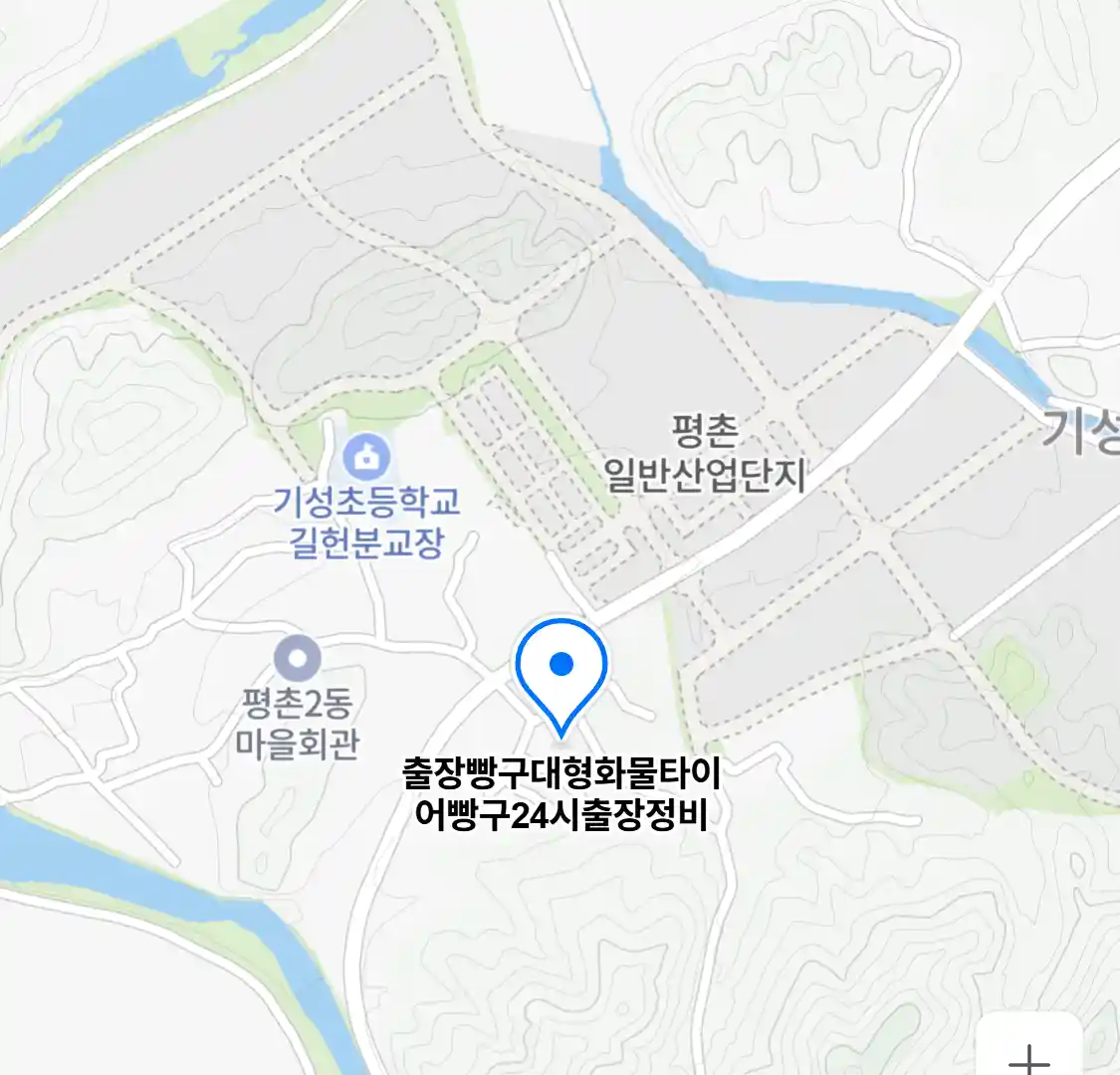Image resolution: width=1120 pixels, height=1075 pixels.
Task: Zoom in with the plus button
Action: coord(1028,1058)
